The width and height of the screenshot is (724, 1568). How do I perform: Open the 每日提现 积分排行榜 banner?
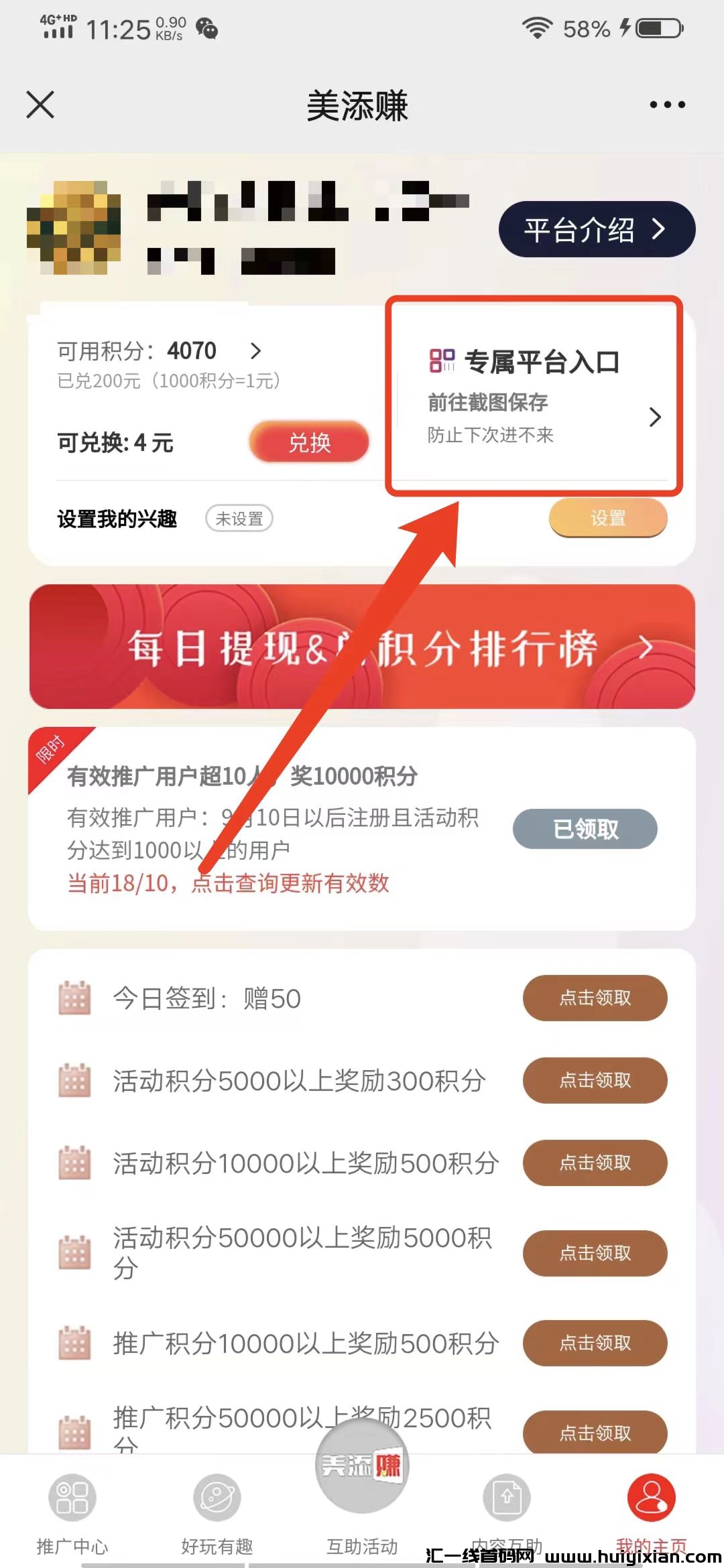tap(362, 647)
